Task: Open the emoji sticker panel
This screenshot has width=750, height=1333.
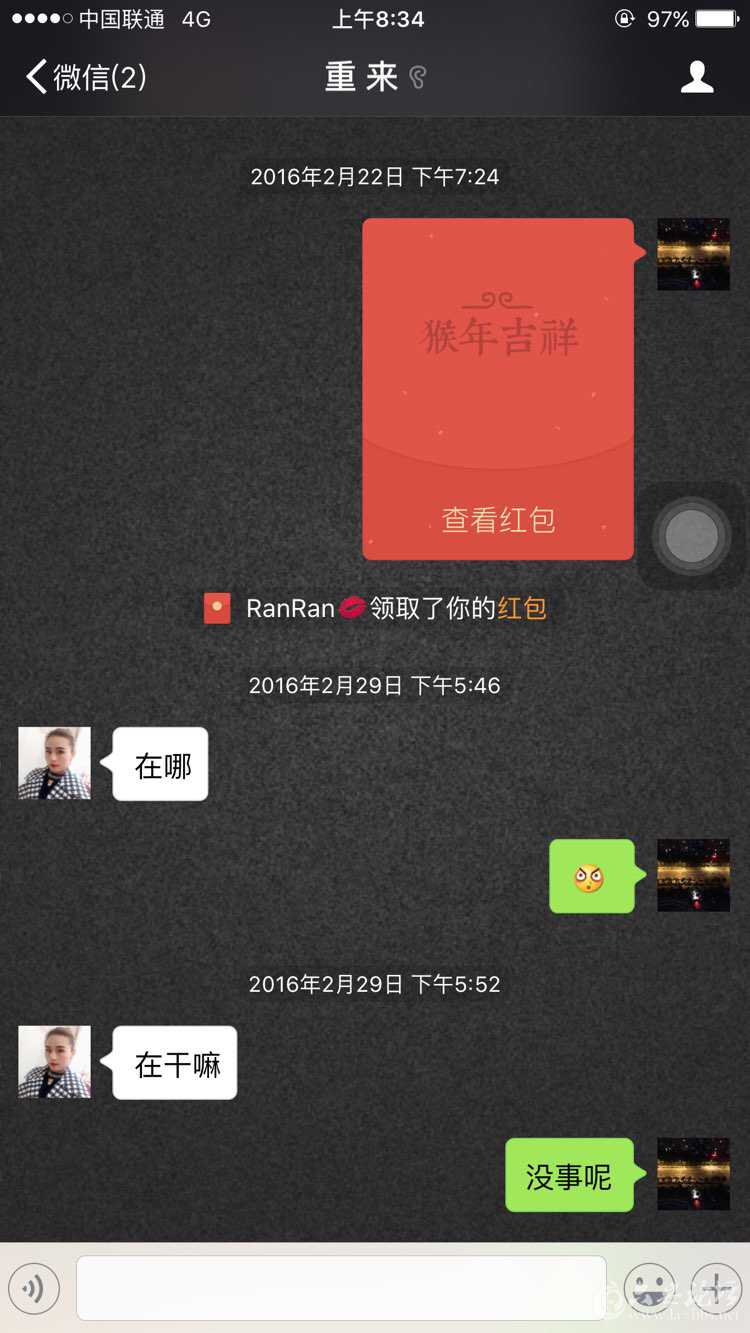Action: click(649, 1288)
